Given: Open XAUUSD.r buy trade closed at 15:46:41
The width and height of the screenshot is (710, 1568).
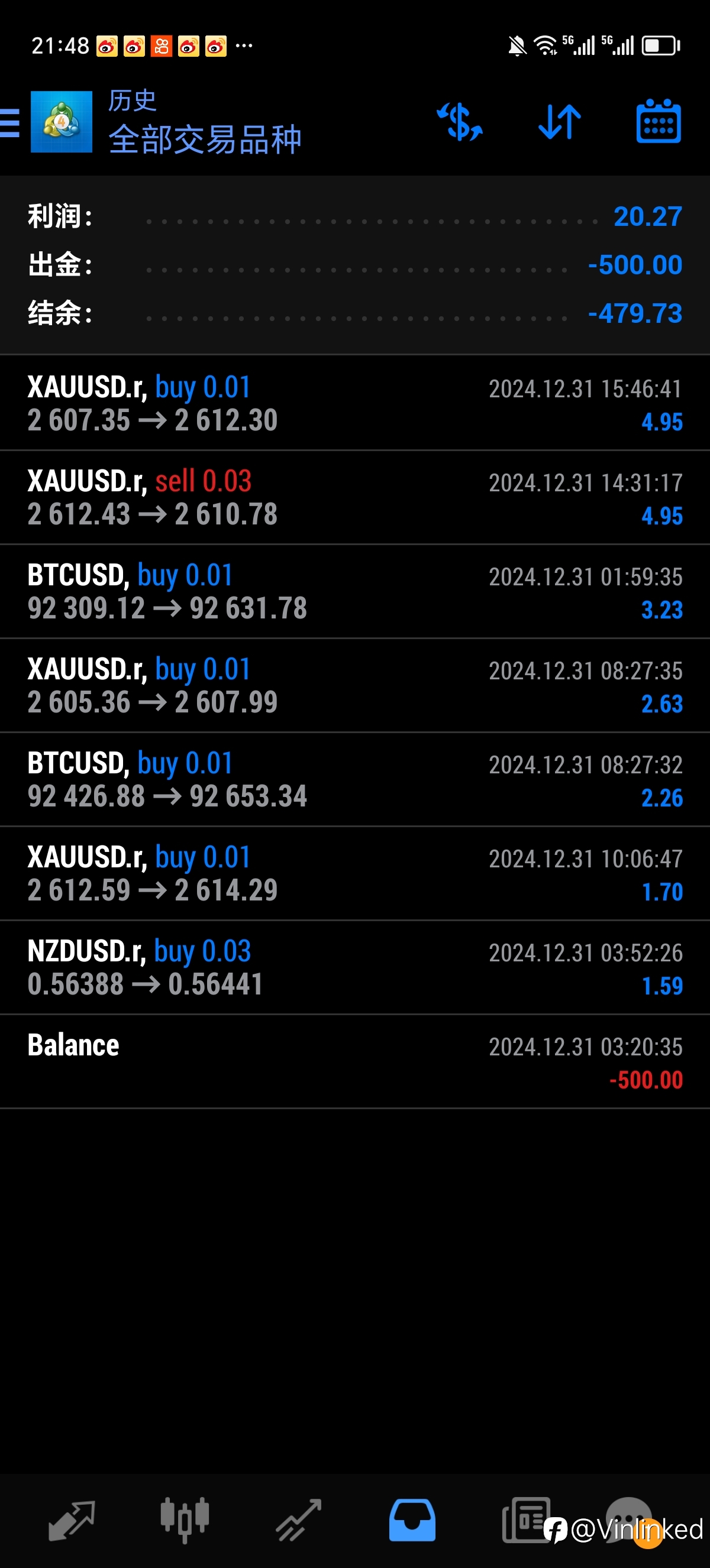Looking at the screenshot, I should [x=355, y=404].
